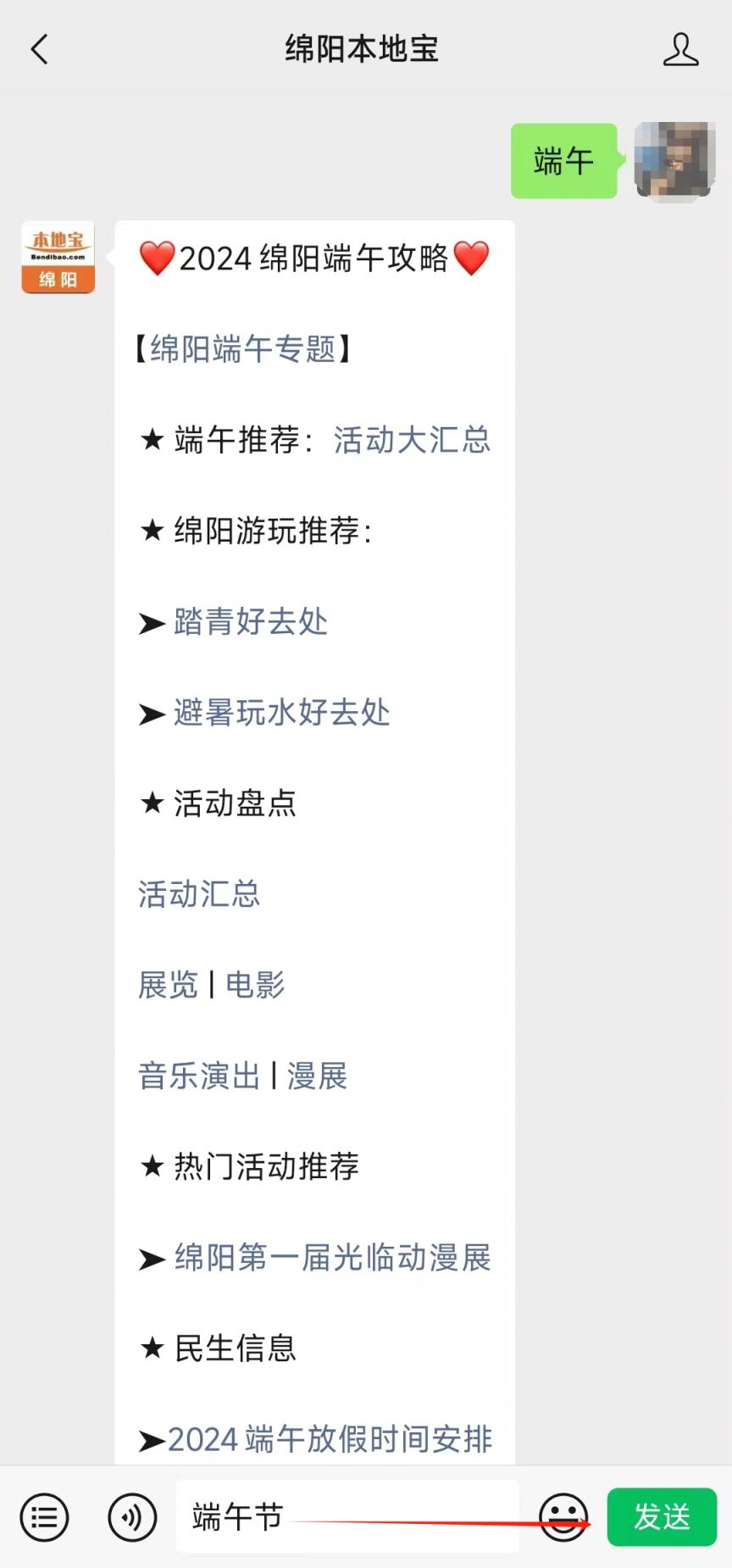
Task: Open 避暑玩水好去处 link
Action: (282, 712)
